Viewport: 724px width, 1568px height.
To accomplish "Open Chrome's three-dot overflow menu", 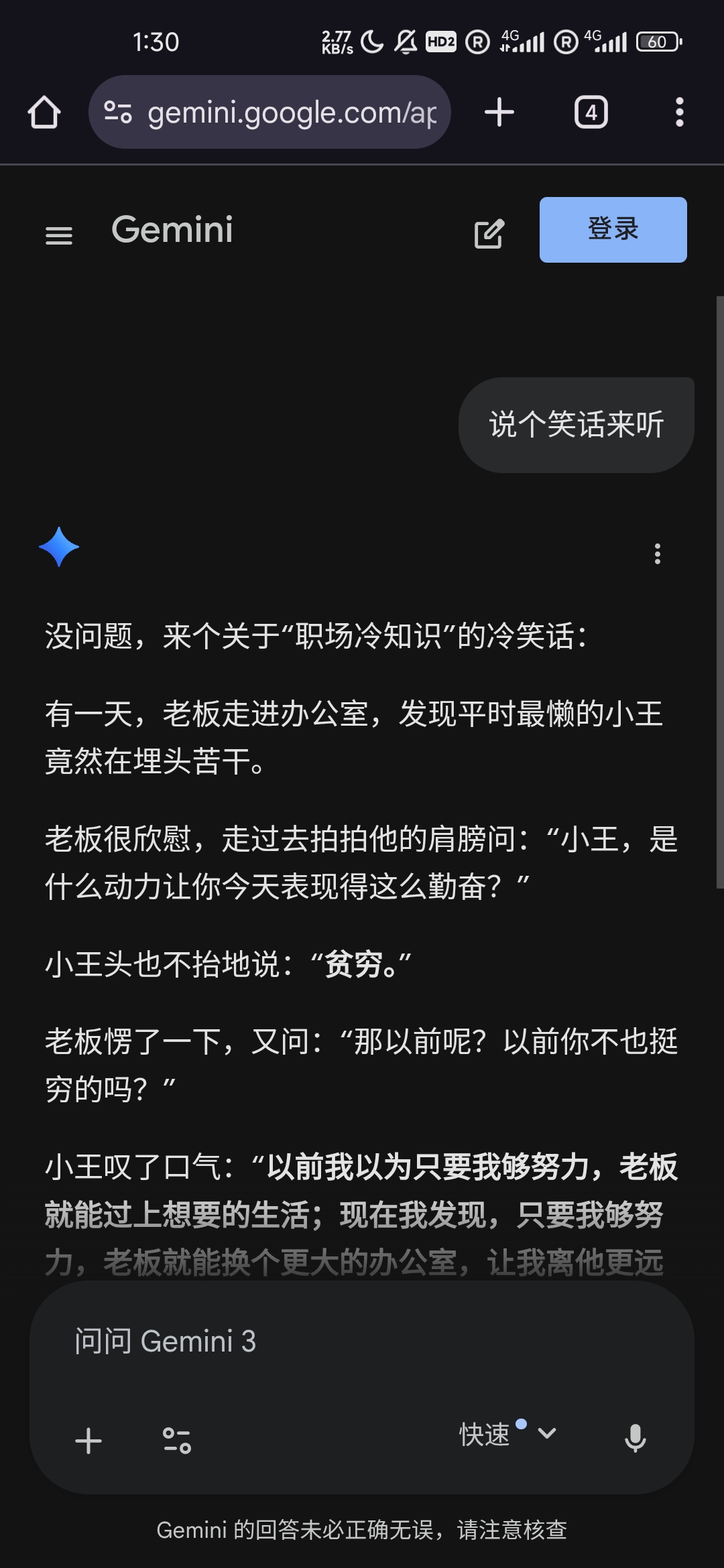I will (679, 112).
